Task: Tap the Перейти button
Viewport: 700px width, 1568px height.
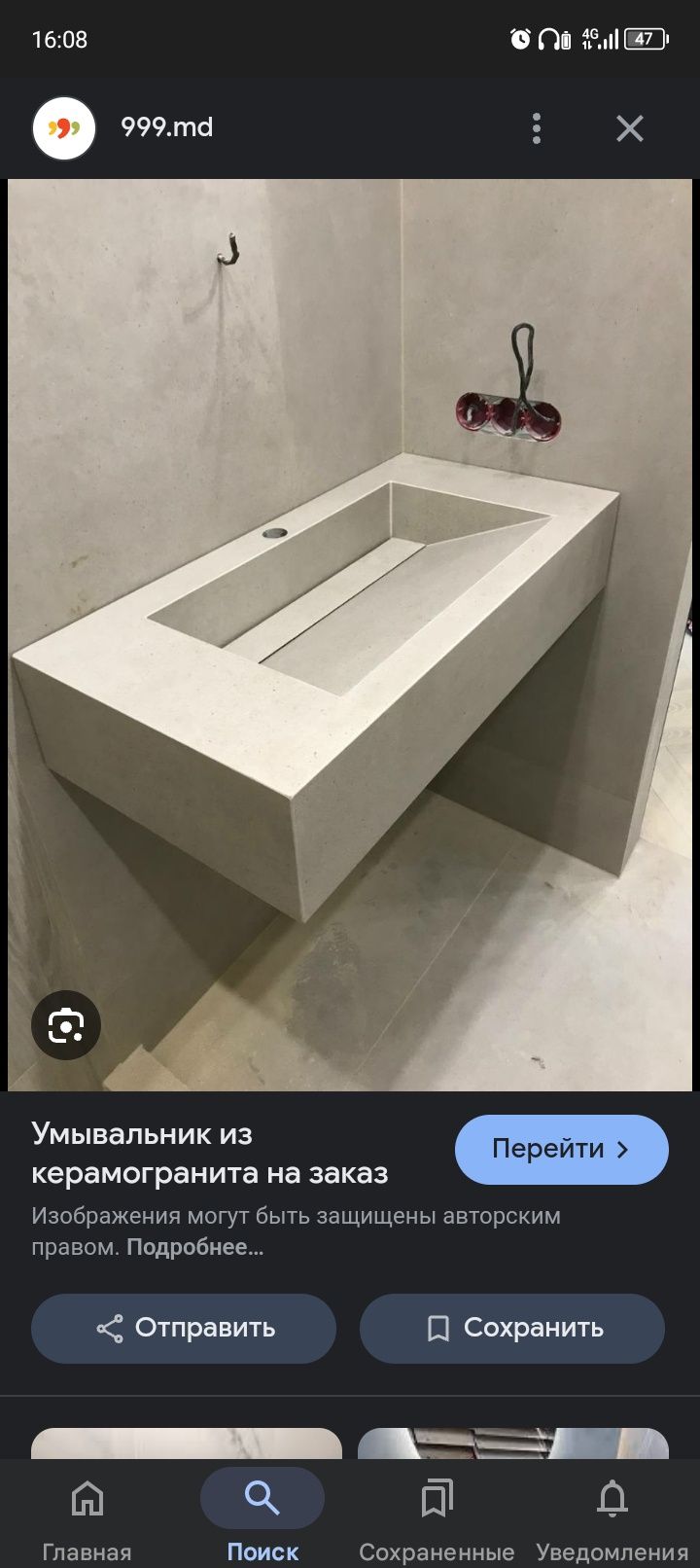Action: tap(561, 1149)
